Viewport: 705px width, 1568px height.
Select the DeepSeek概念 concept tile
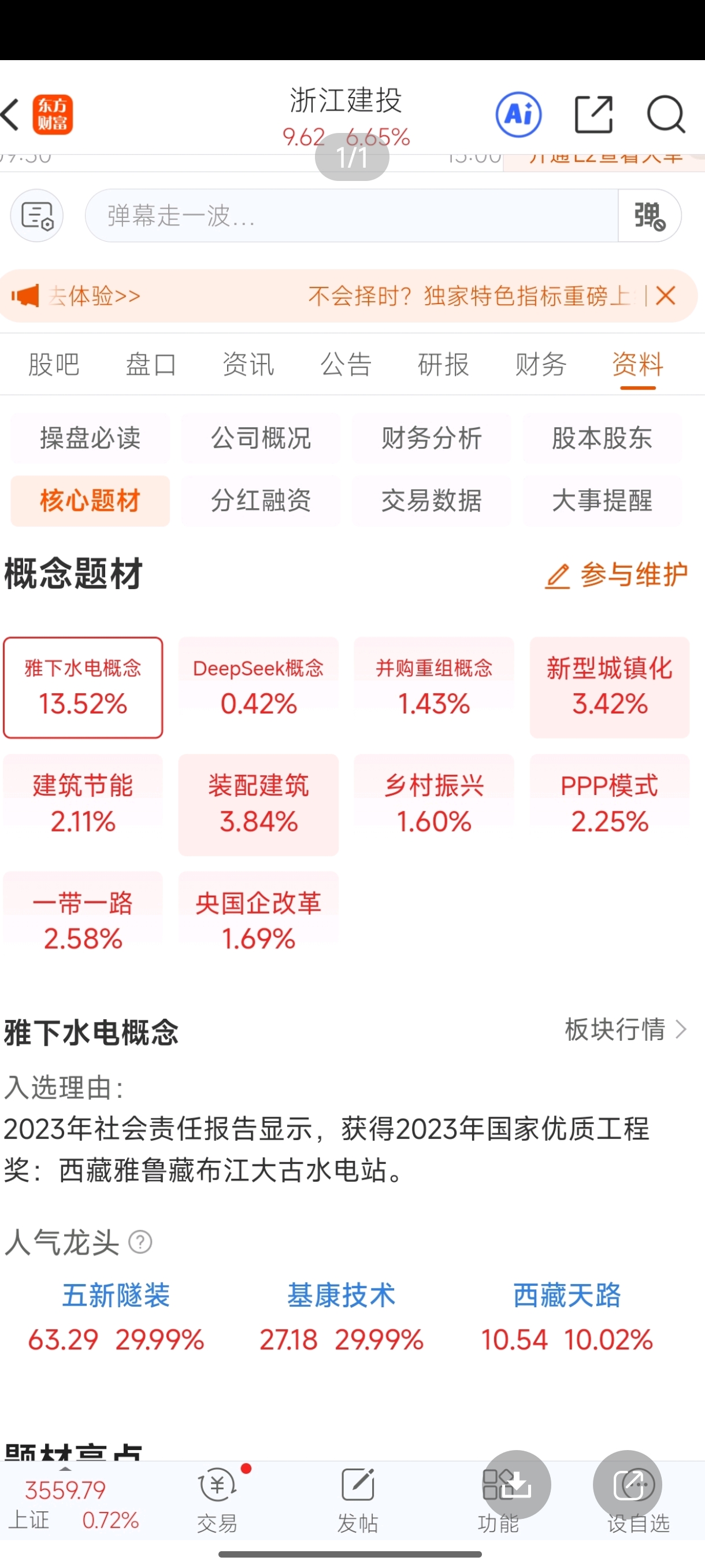point(258,687)
